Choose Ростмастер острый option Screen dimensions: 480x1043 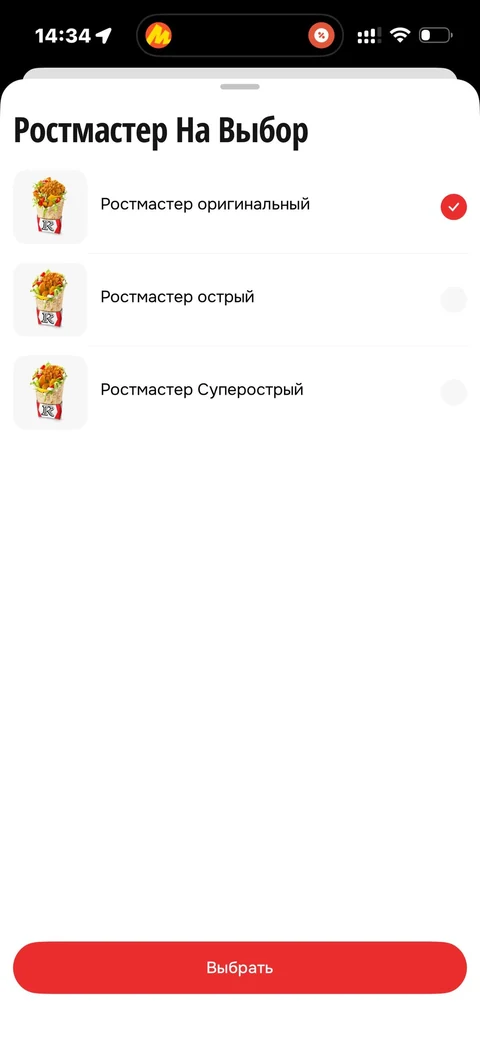pos(240,299)
